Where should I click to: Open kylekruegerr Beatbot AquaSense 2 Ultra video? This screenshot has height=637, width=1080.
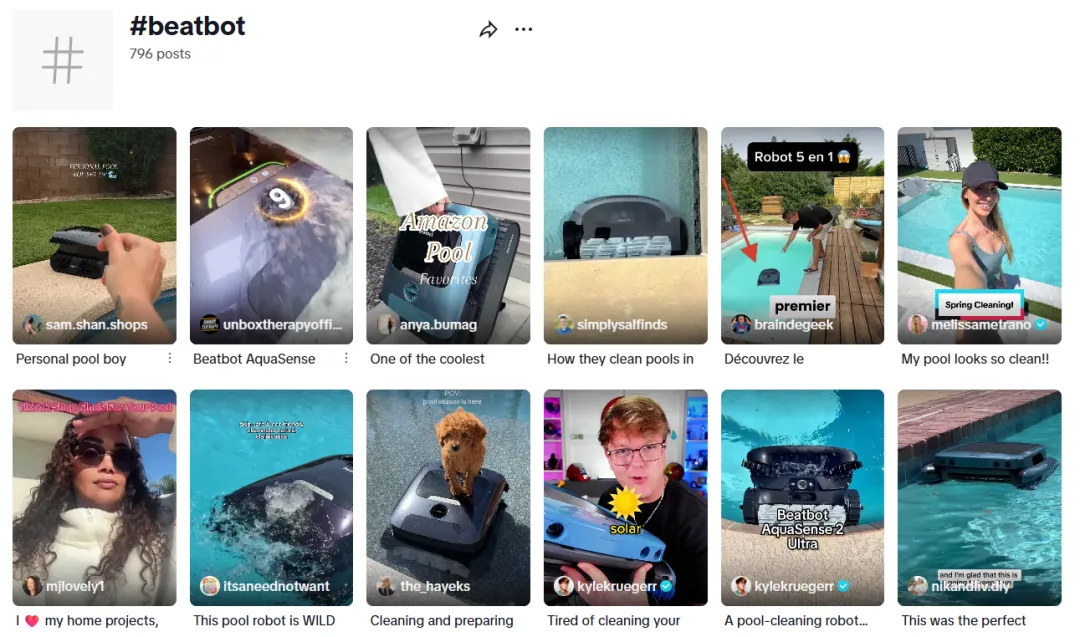click(802, 497)
